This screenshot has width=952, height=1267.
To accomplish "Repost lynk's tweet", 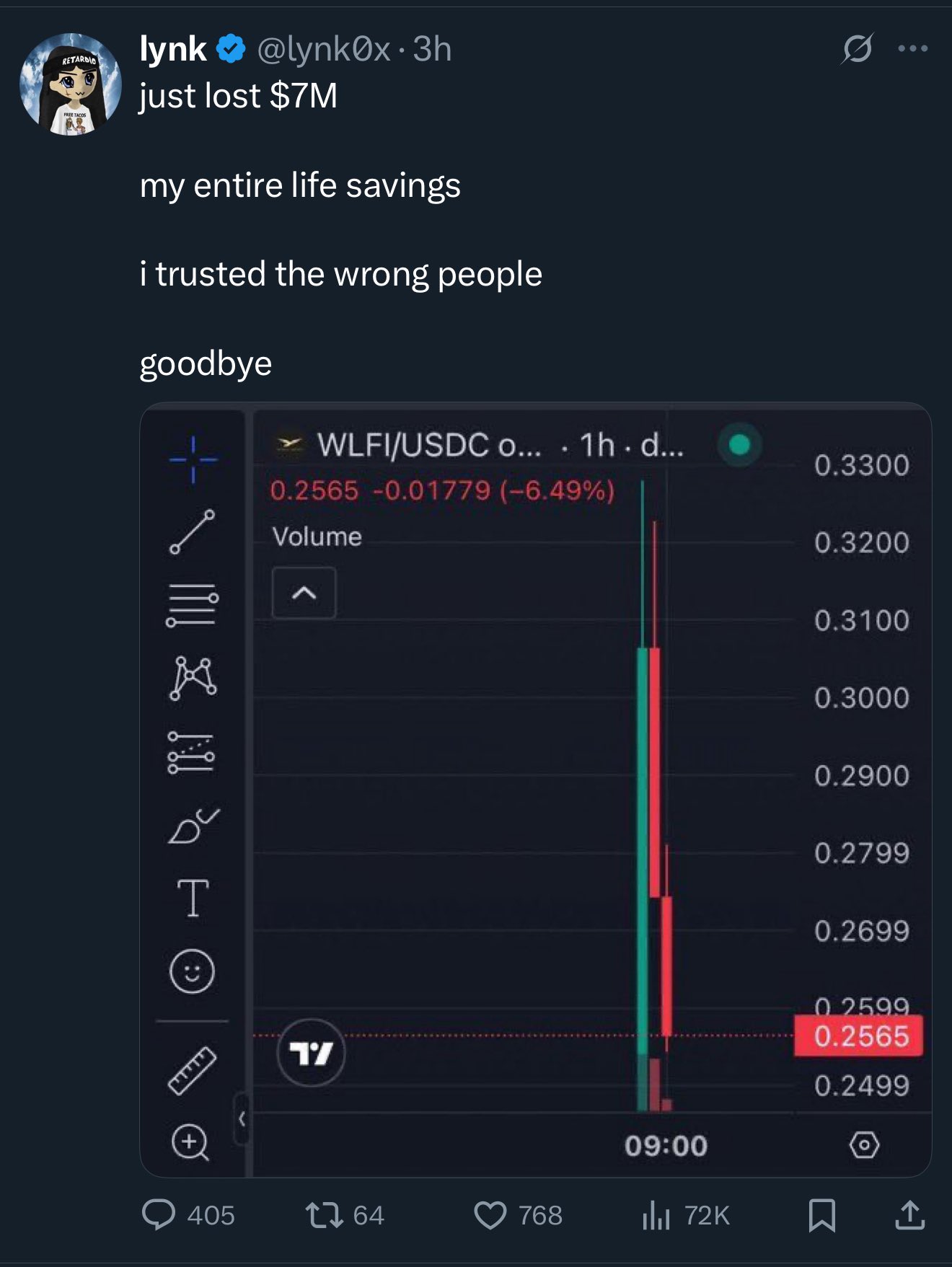I will tap(324, 1214).
